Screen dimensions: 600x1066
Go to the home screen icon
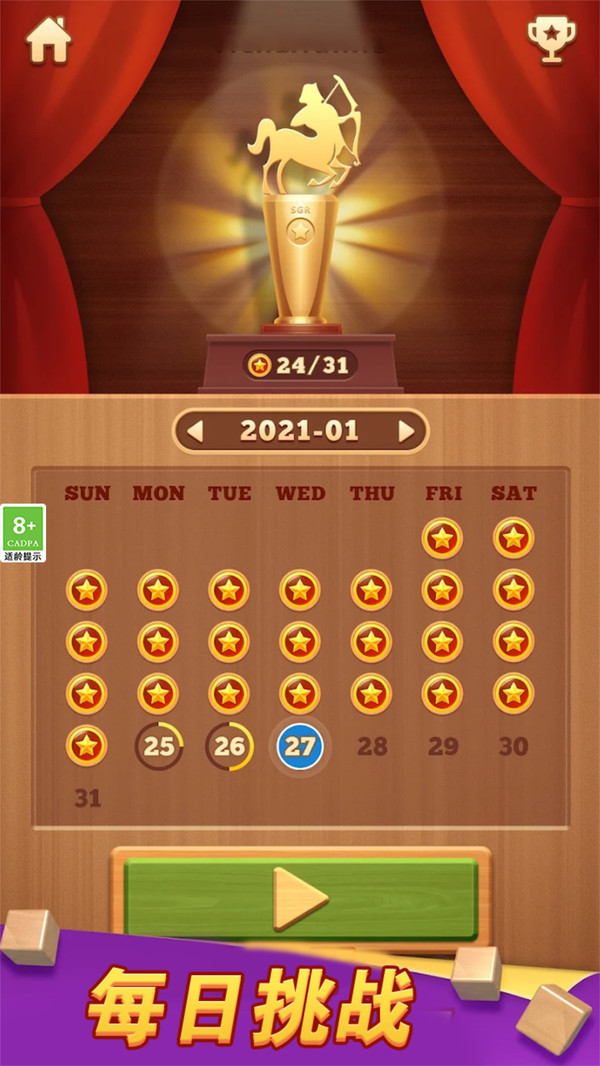[x=48, y=39]
